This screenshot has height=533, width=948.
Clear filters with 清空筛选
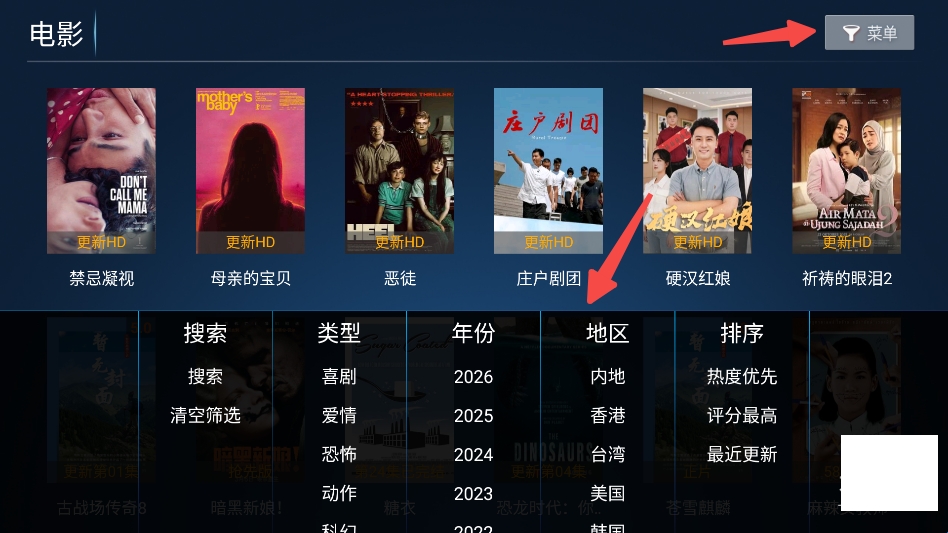coord(205,416)
